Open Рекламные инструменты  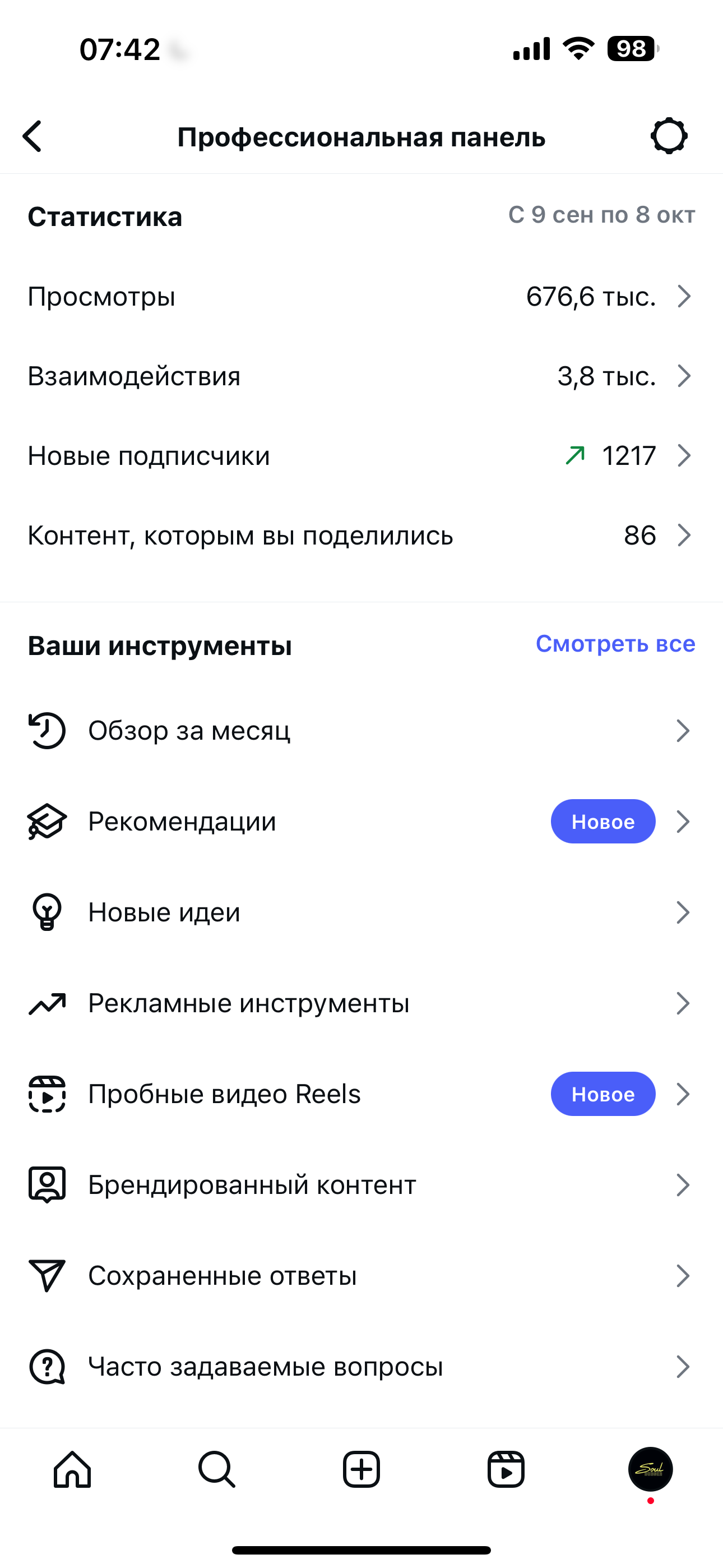coord(361,1003)
